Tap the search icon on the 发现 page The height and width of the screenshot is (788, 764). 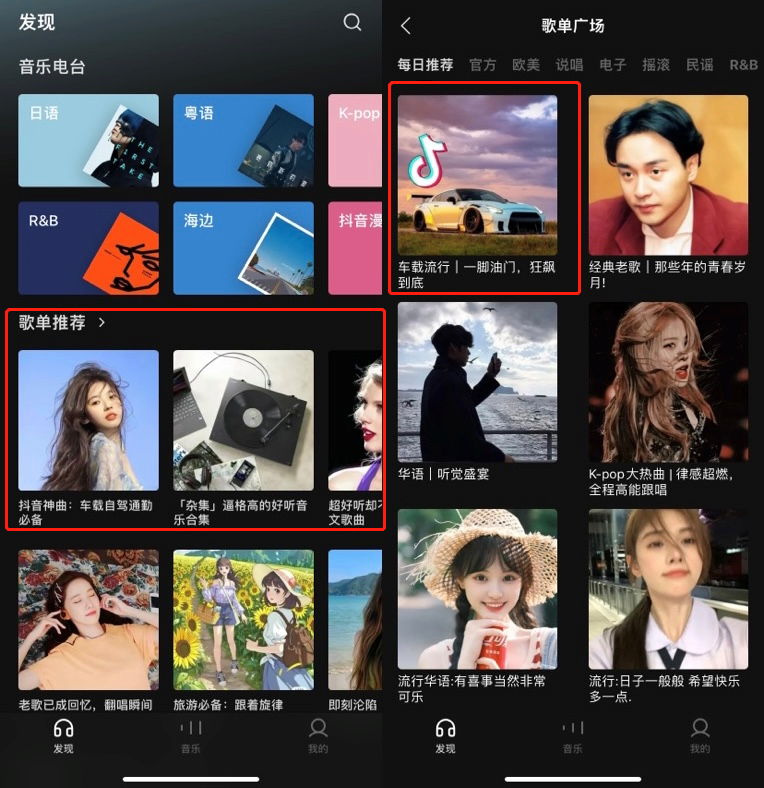(352, 22)
